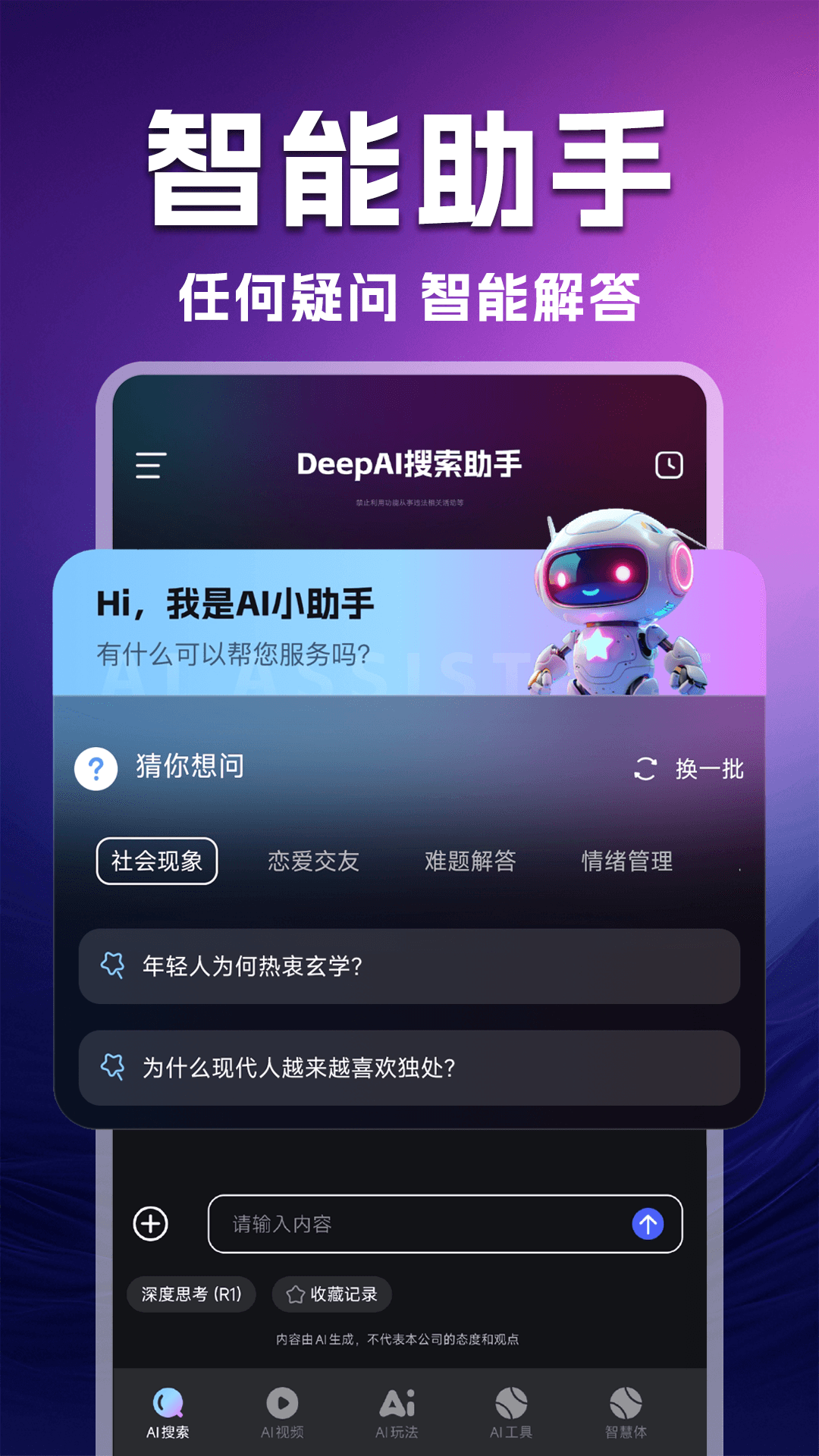Select the AI视频 icon in bottom bar
Screen dimensions: 819x1456
click(x=281, y=1409)
